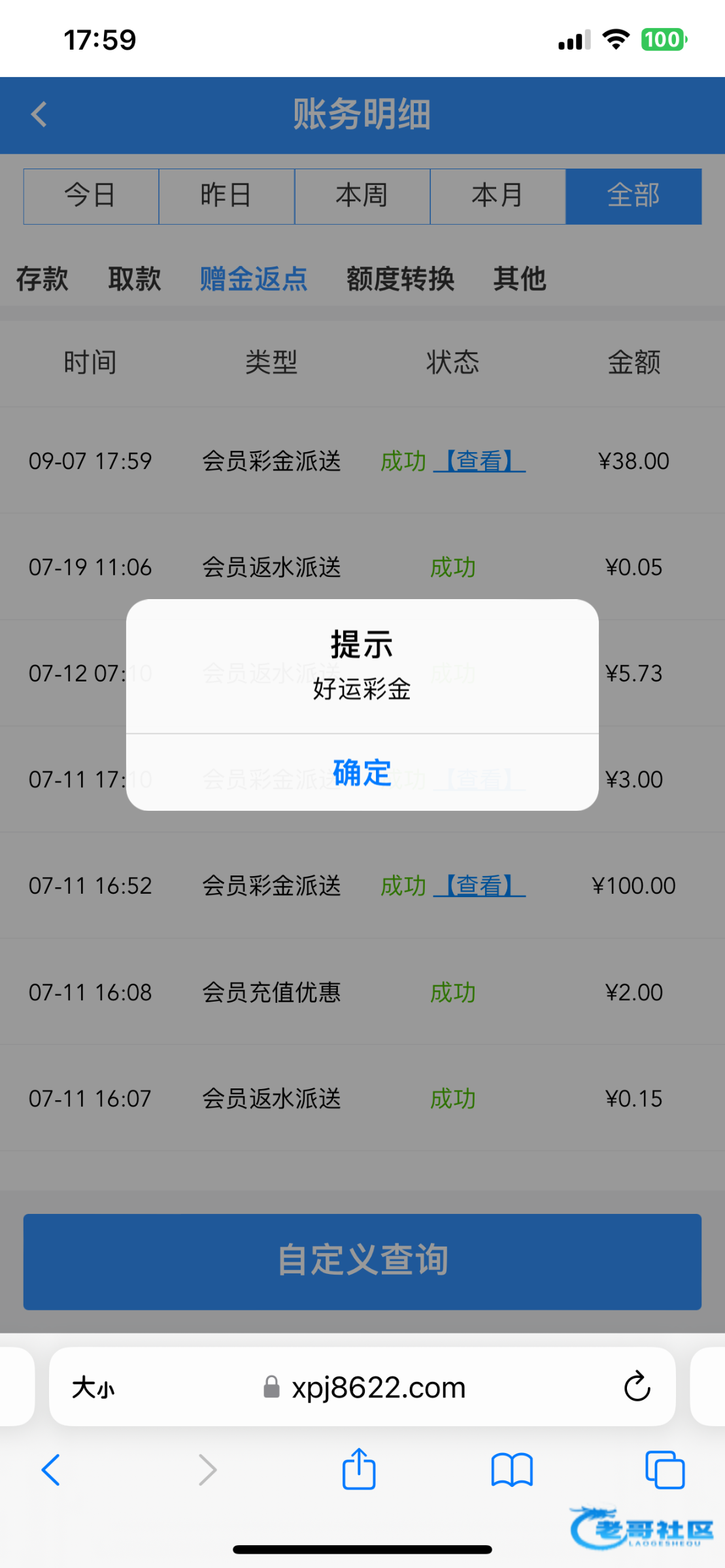Open Safari's share sheet
The image size is (725, 1568).
[359, 1470]
